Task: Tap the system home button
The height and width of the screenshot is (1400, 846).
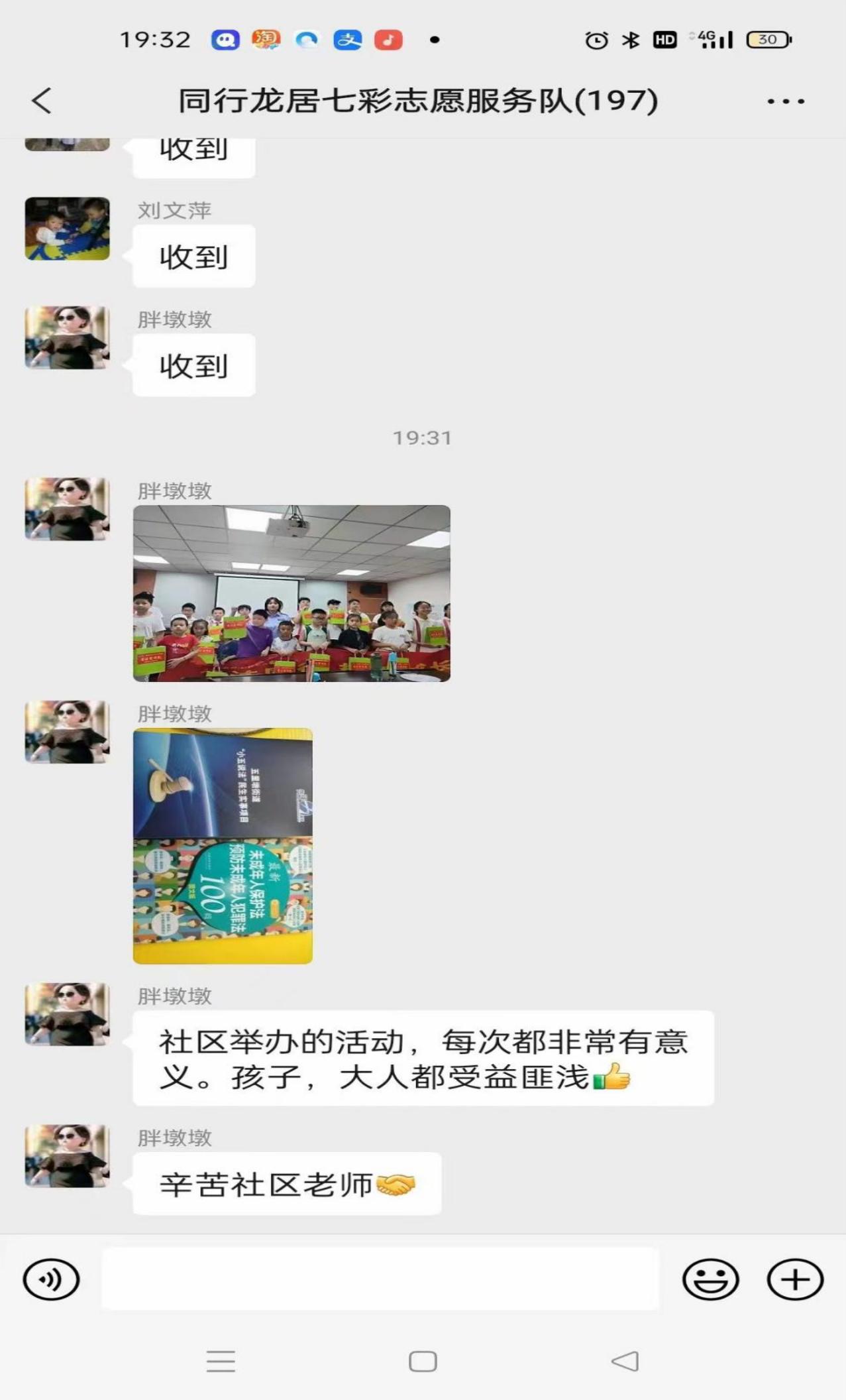Action: [x=423, y=1362]
